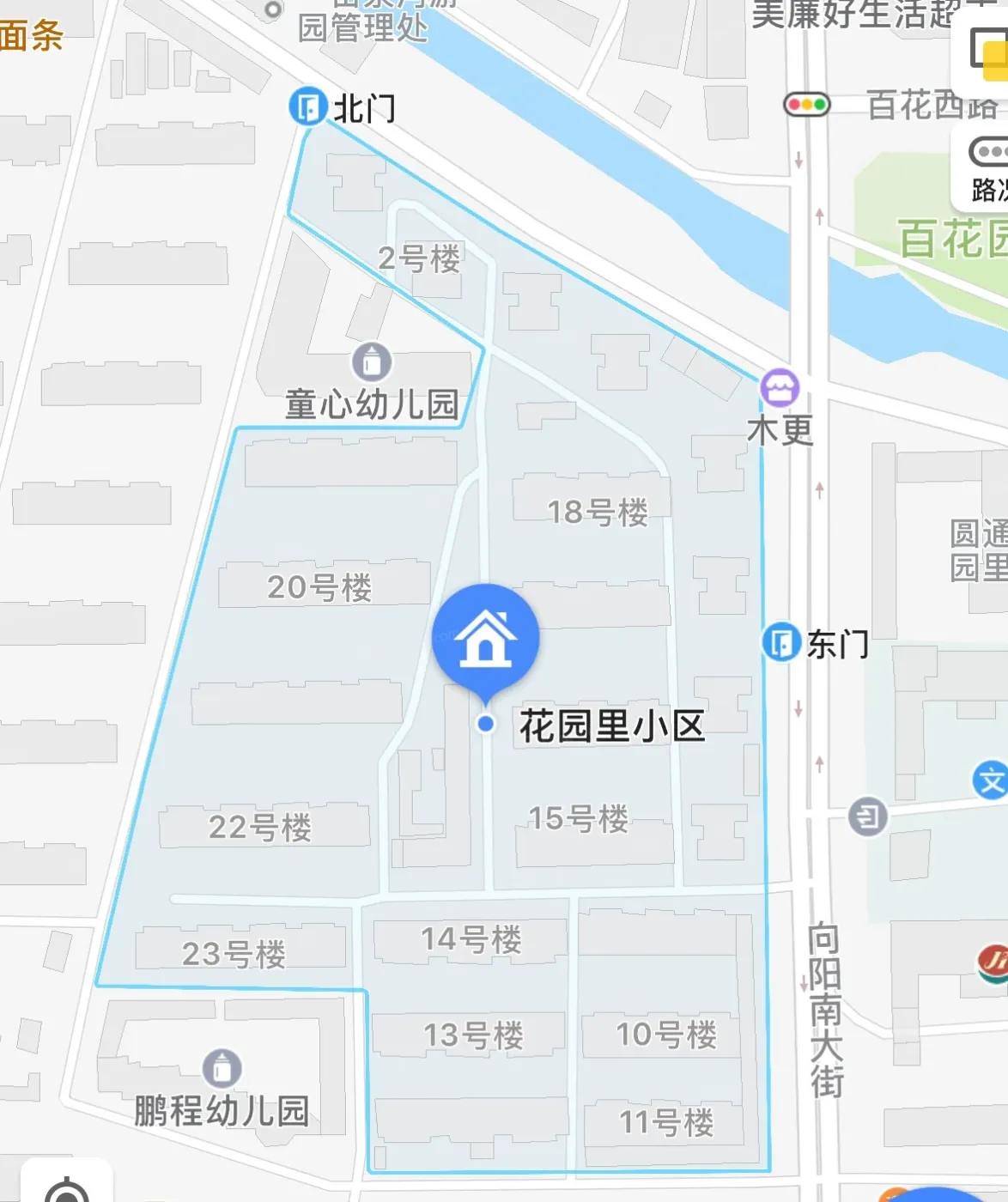The width and height of the screenshot is (1008, 1202).
Task: Tap the 花园里小区 house pin
Action: 486,639
